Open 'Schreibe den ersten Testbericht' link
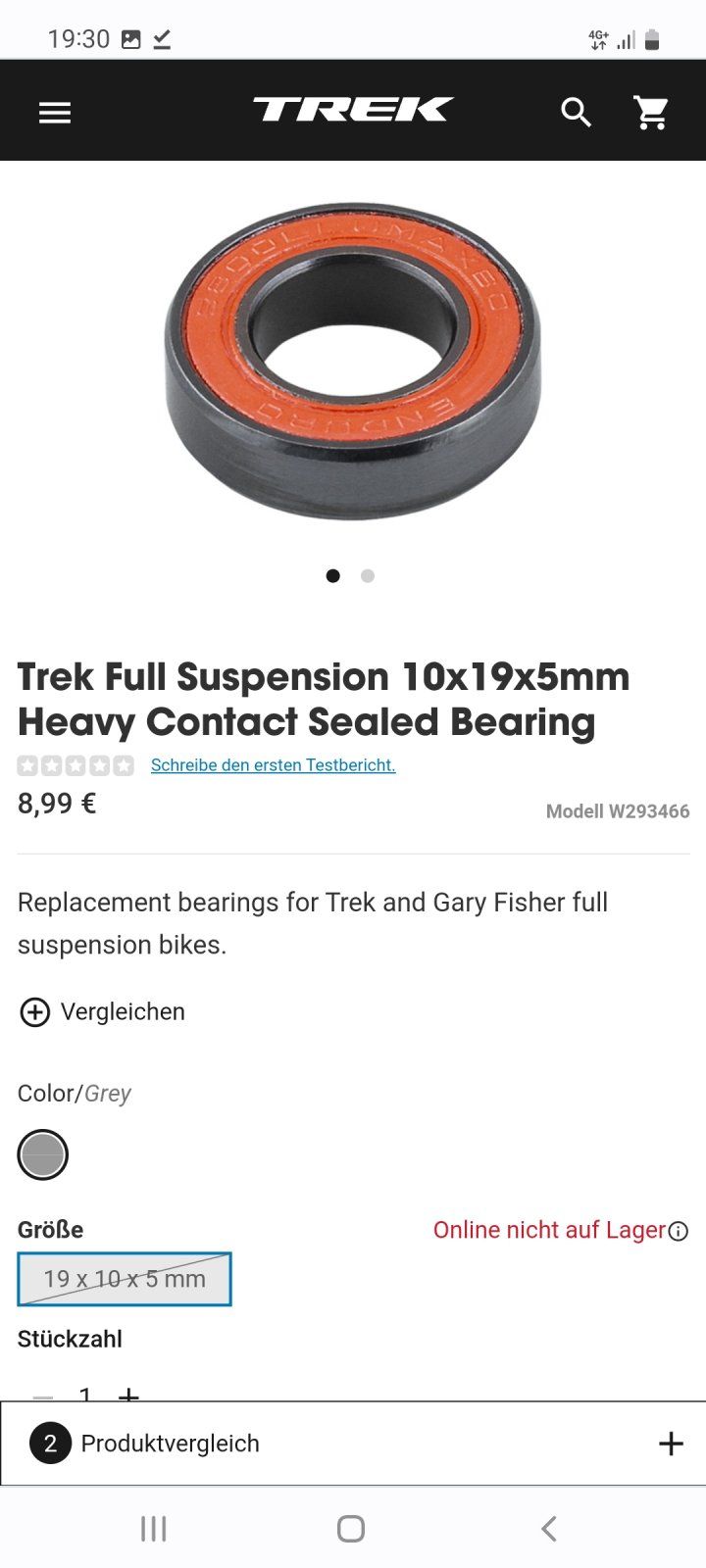Image resolution: width=706 pixels, height=1568 pixels. pos(273,765)
